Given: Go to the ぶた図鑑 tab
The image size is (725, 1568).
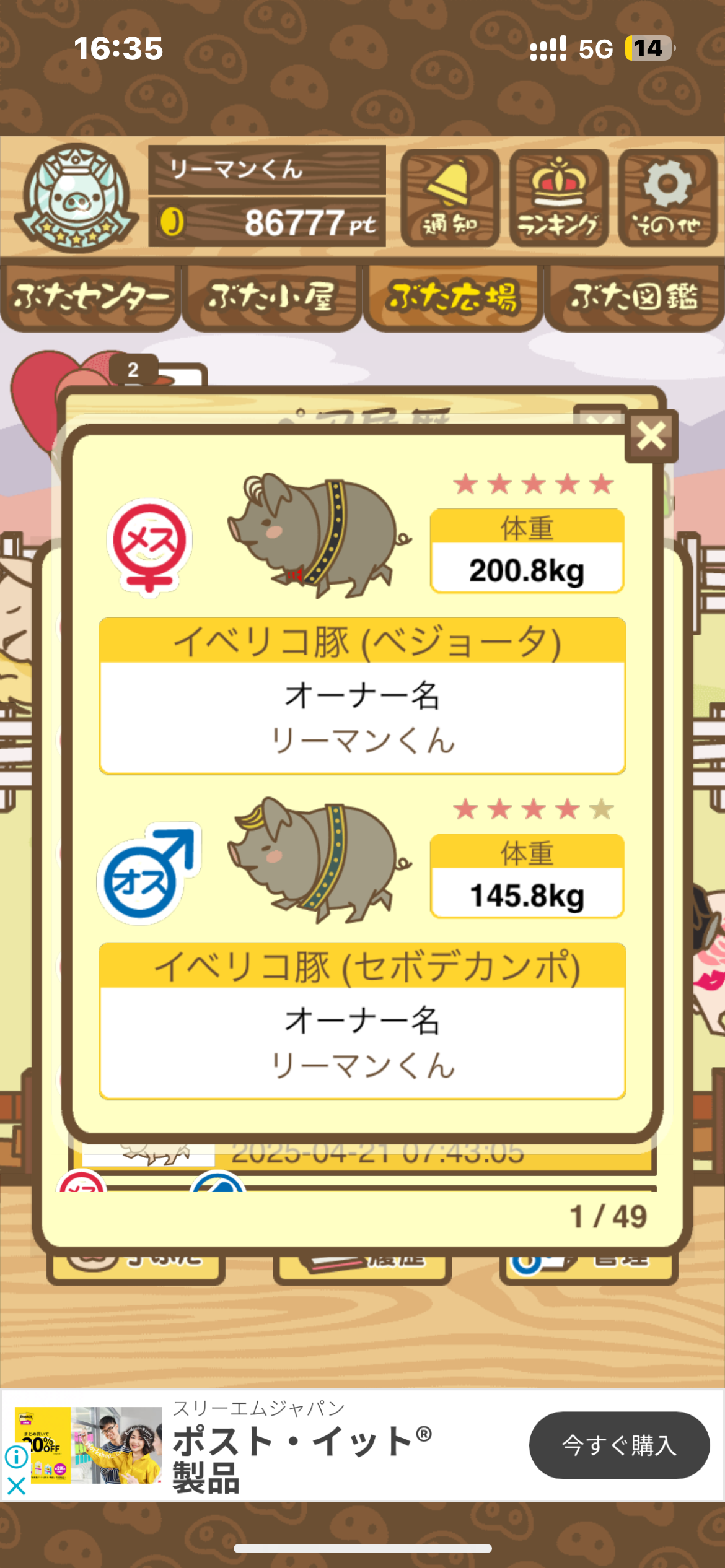Looking at the screenshot, I should 634,298.
